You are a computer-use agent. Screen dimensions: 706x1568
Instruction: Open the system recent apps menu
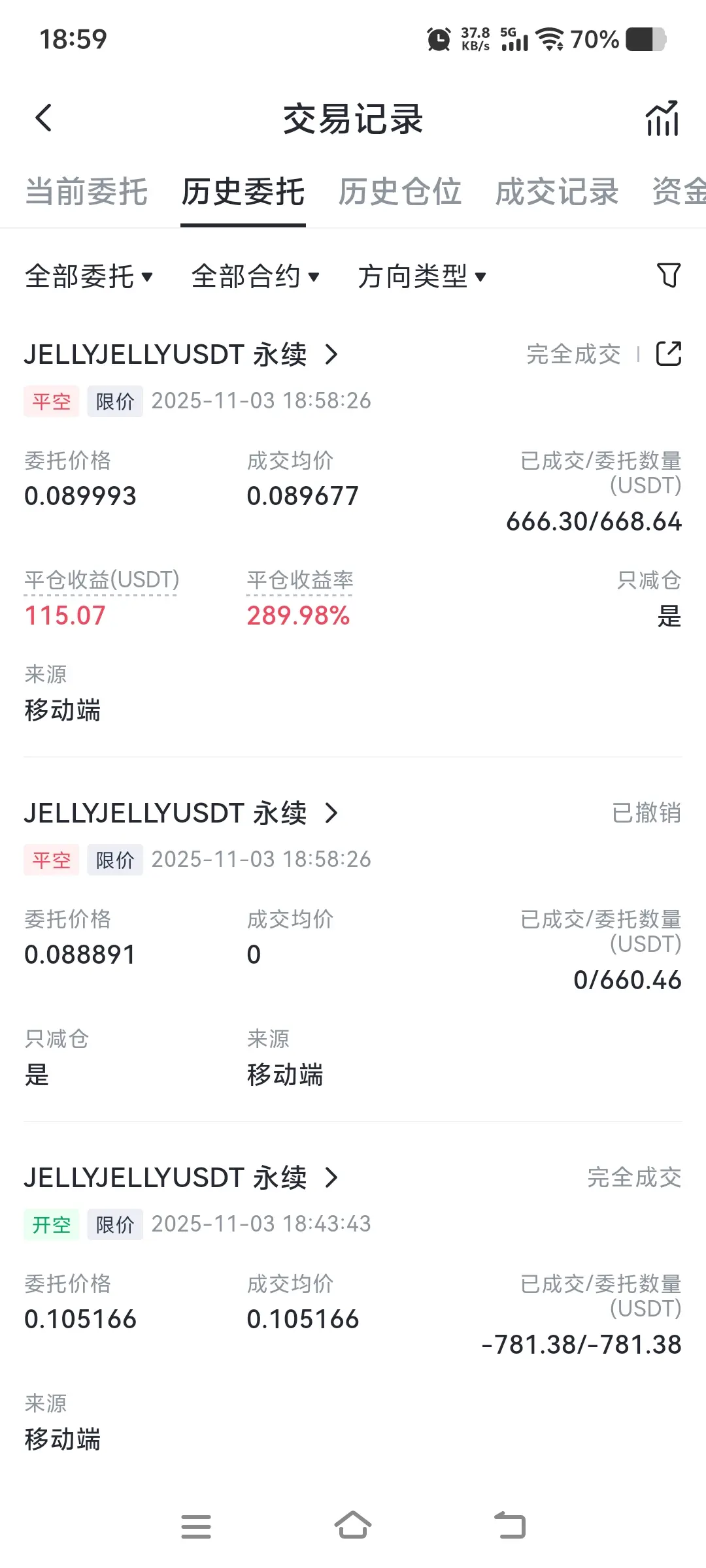coord(196,1527)
